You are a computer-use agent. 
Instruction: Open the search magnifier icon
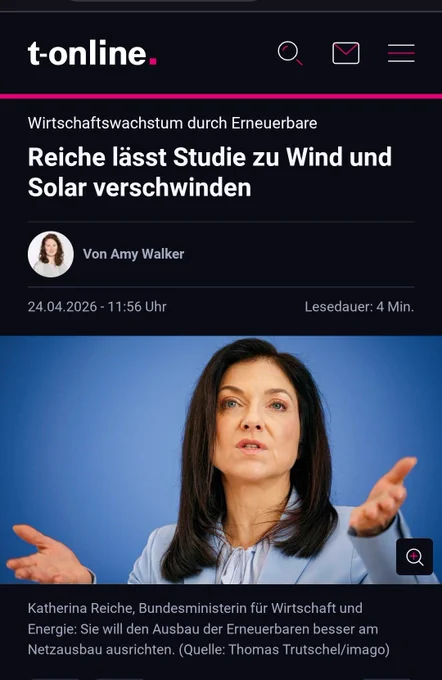pyautogui.click(x=290, y=53)
